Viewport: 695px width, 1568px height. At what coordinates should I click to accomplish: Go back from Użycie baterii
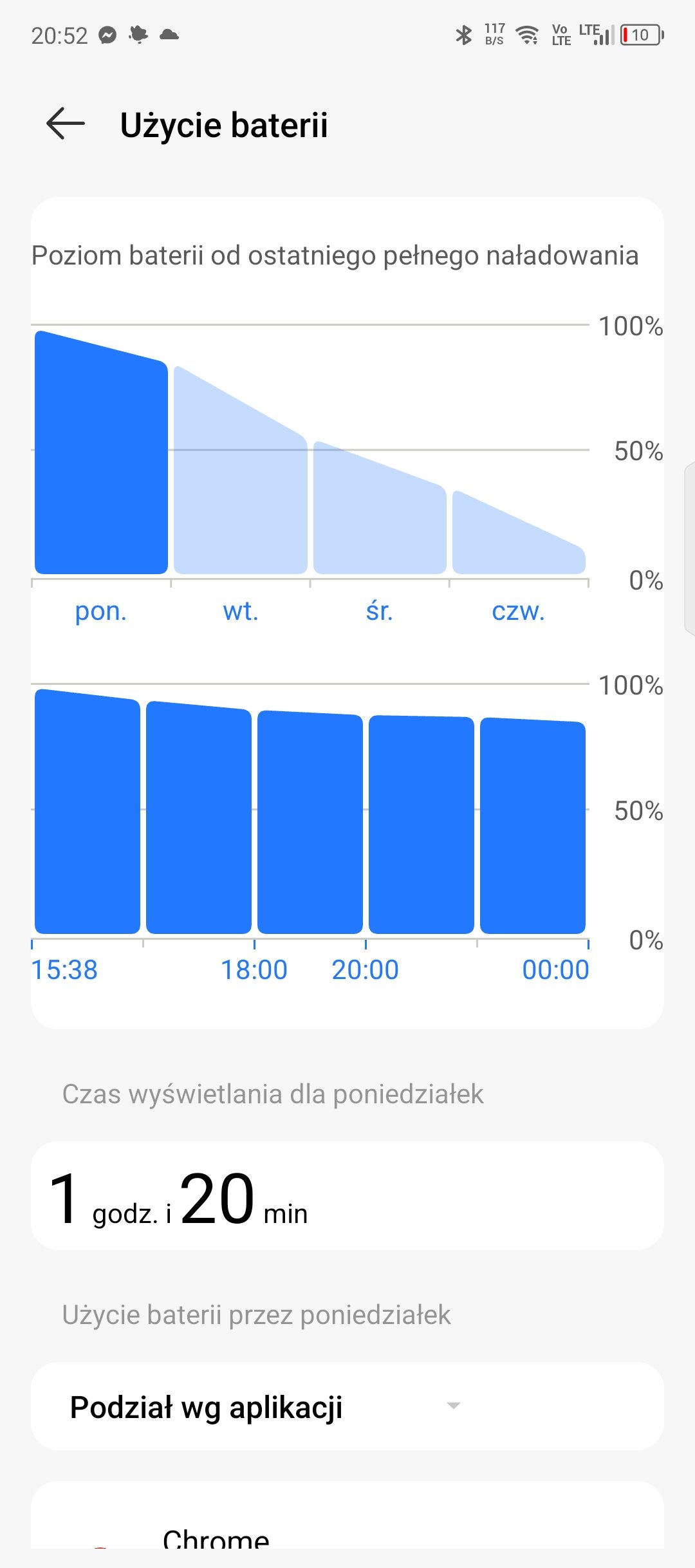[66, 124]
